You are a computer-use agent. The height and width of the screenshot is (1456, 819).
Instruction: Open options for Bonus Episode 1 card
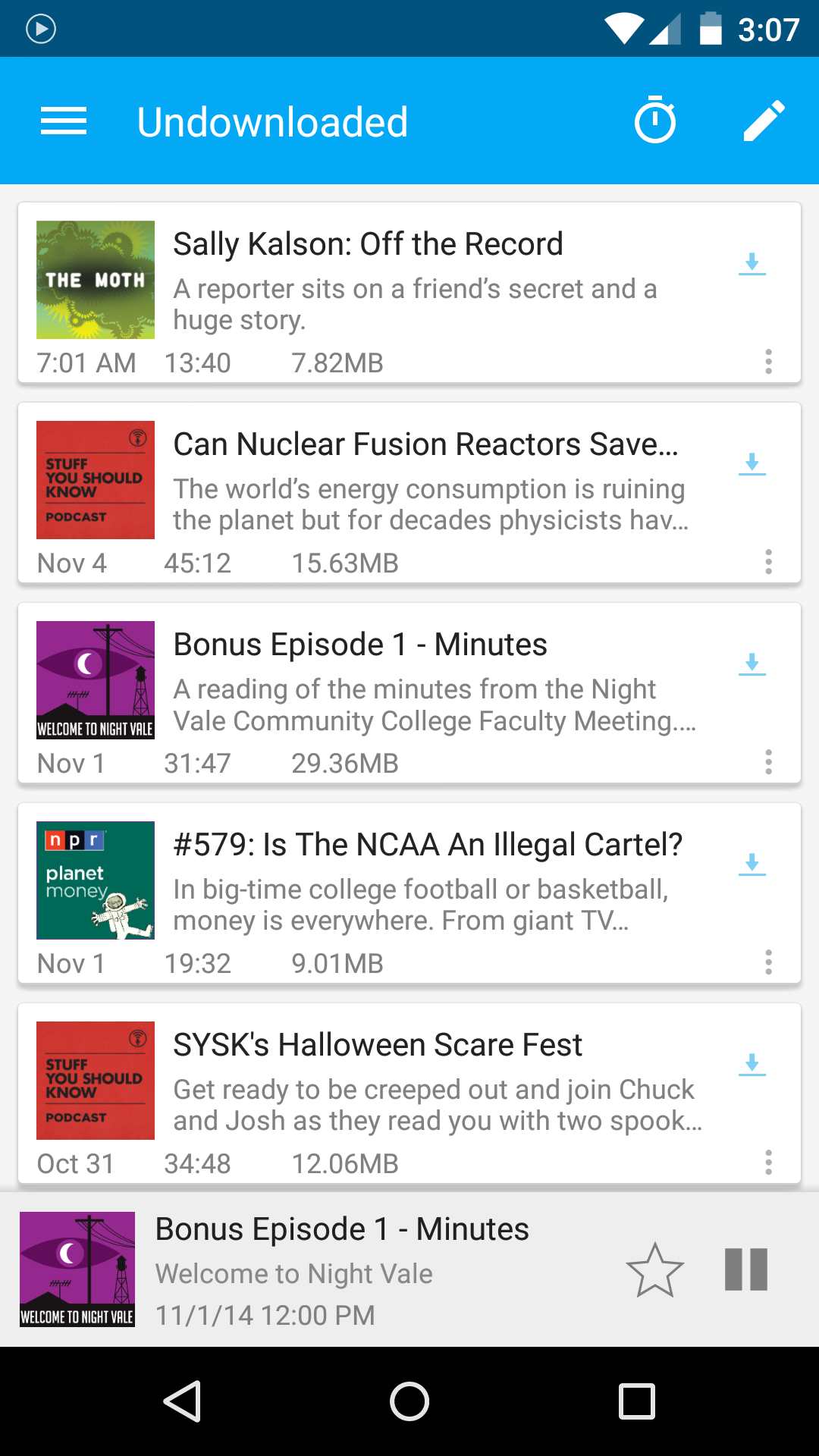click(x=768, y=762)
